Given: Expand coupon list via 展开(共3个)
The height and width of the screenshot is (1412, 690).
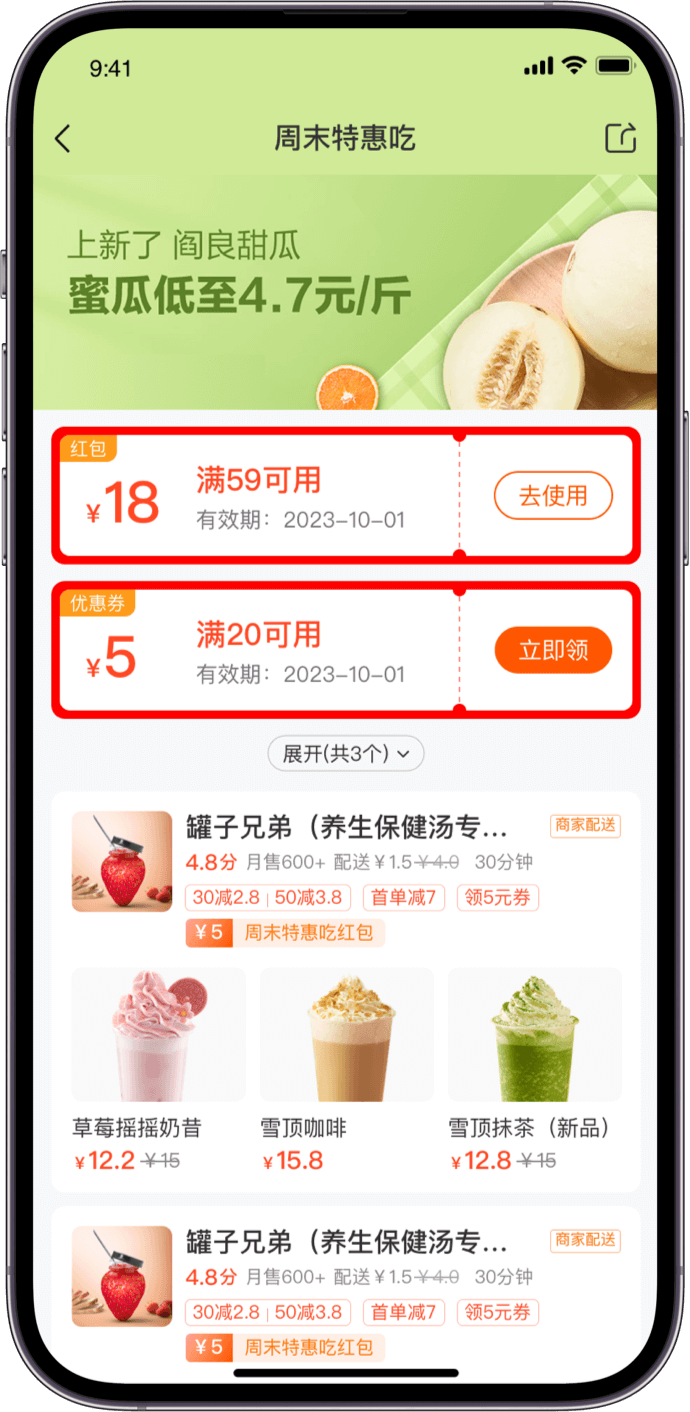Looking at the screenshot, I should 346,753.
